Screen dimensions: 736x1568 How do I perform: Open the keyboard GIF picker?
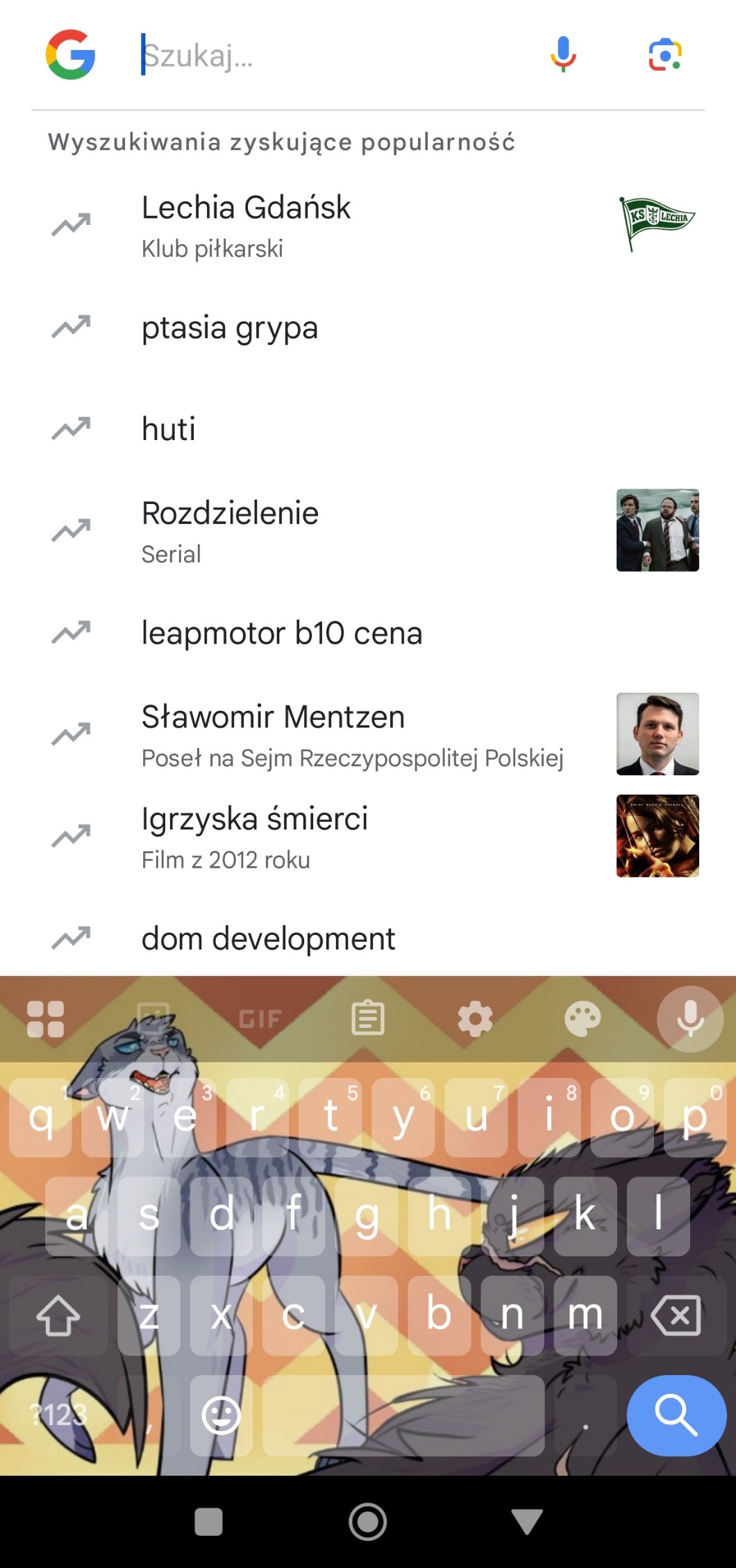pos(260,1019)
